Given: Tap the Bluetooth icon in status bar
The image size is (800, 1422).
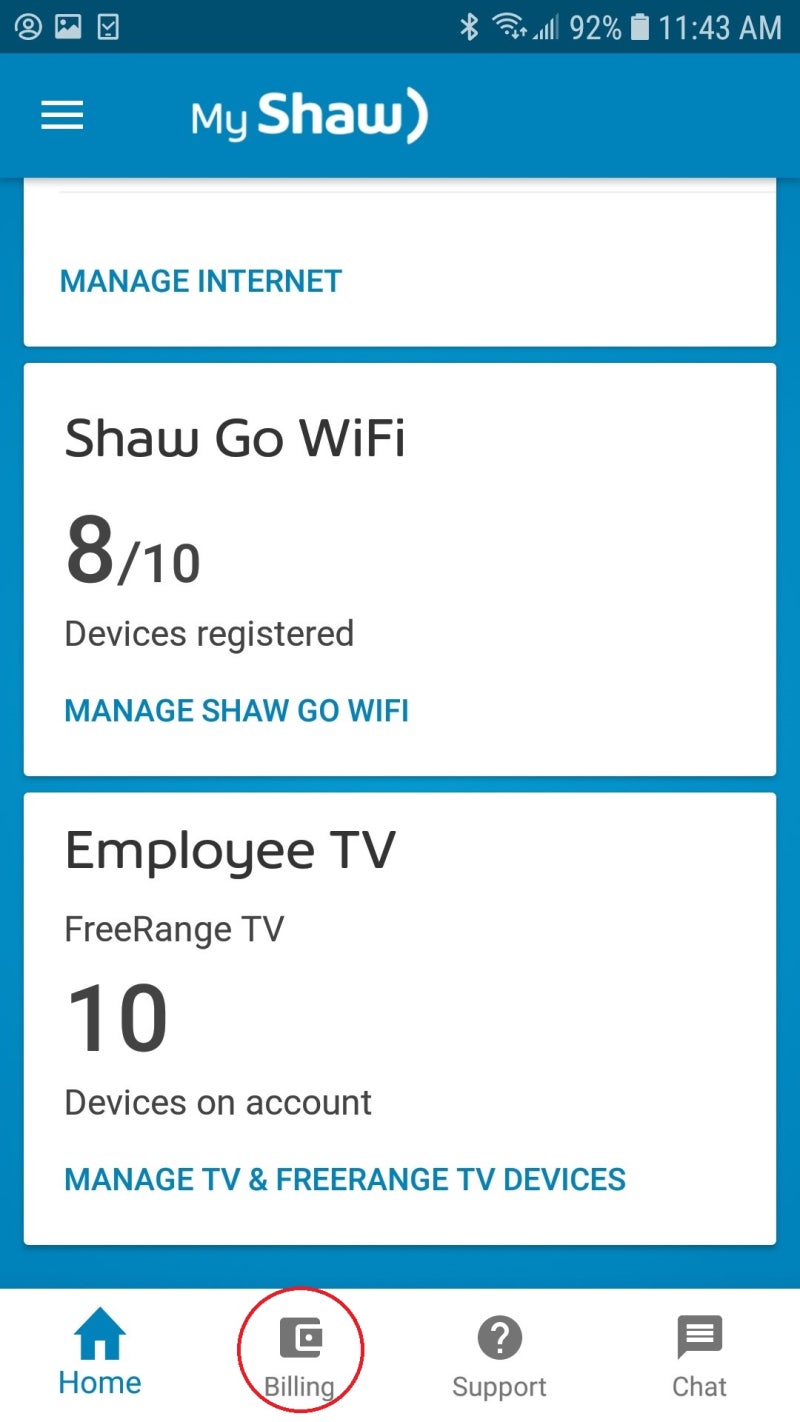Looking at the screenshot, I should point(470,27).
